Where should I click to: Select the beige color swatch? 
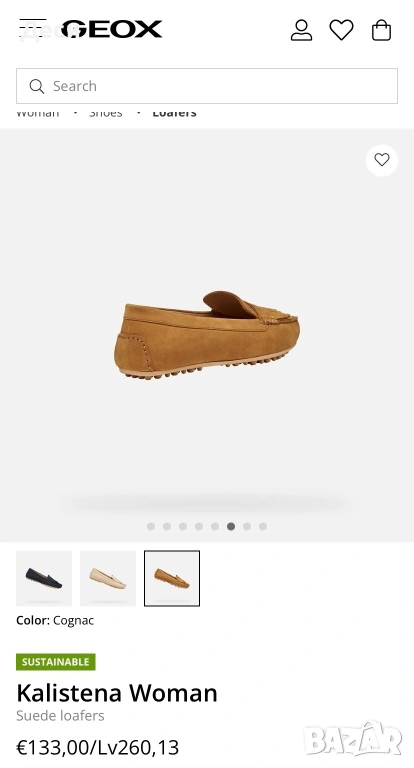coord(108,578)
